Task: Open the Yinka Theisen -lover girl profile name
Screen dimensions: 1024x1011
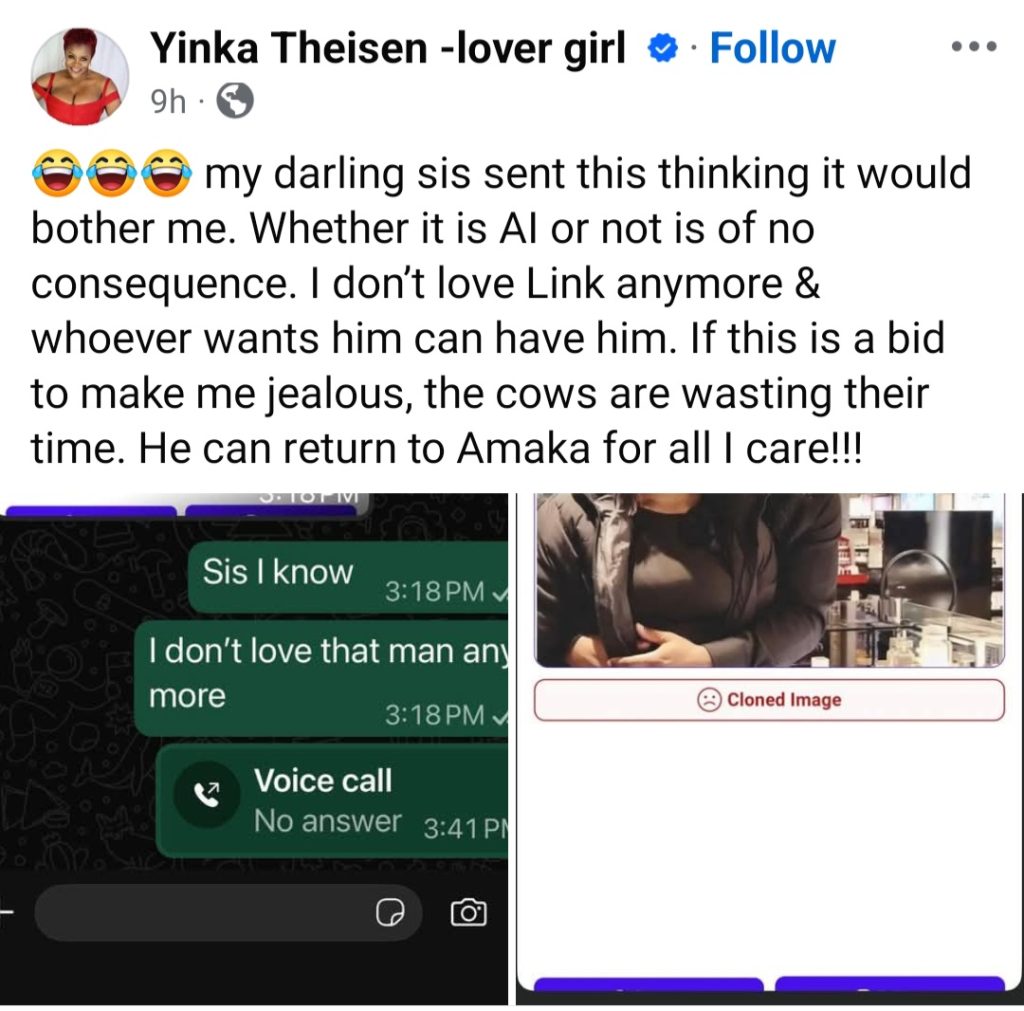Action: (388, 49)
